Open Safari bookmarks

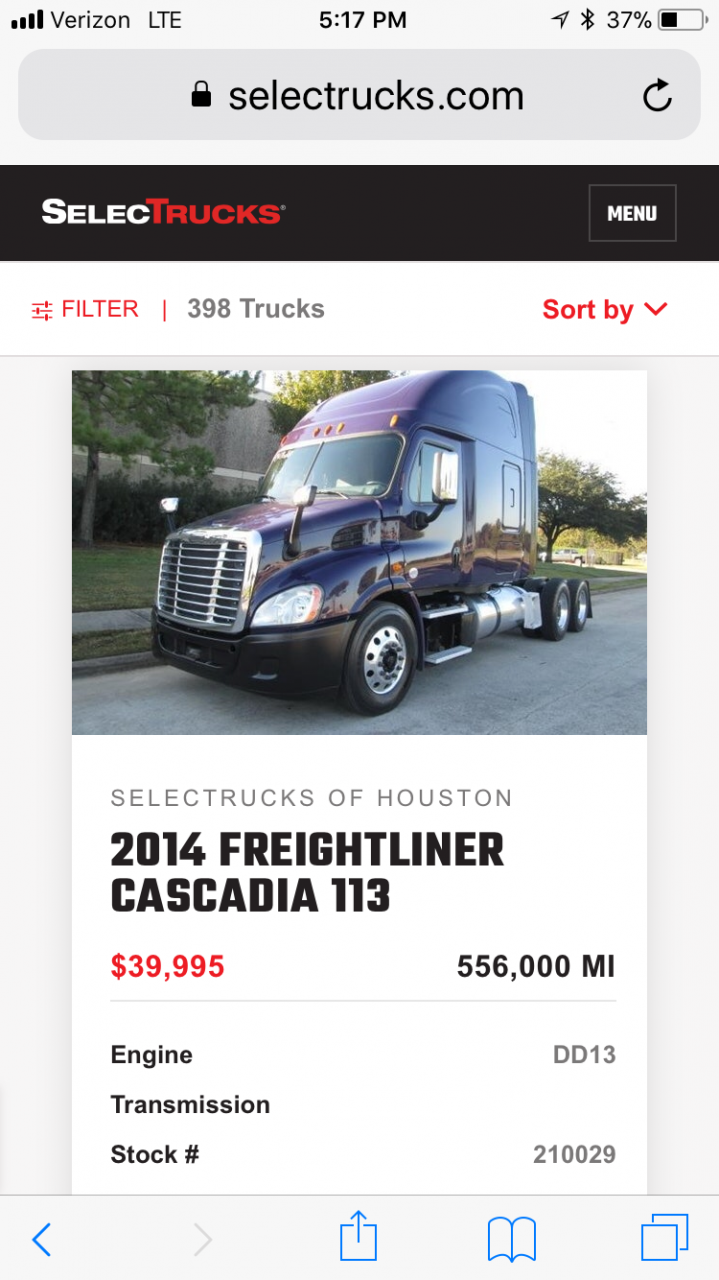pyautogui.click(x=511, y=1240)
